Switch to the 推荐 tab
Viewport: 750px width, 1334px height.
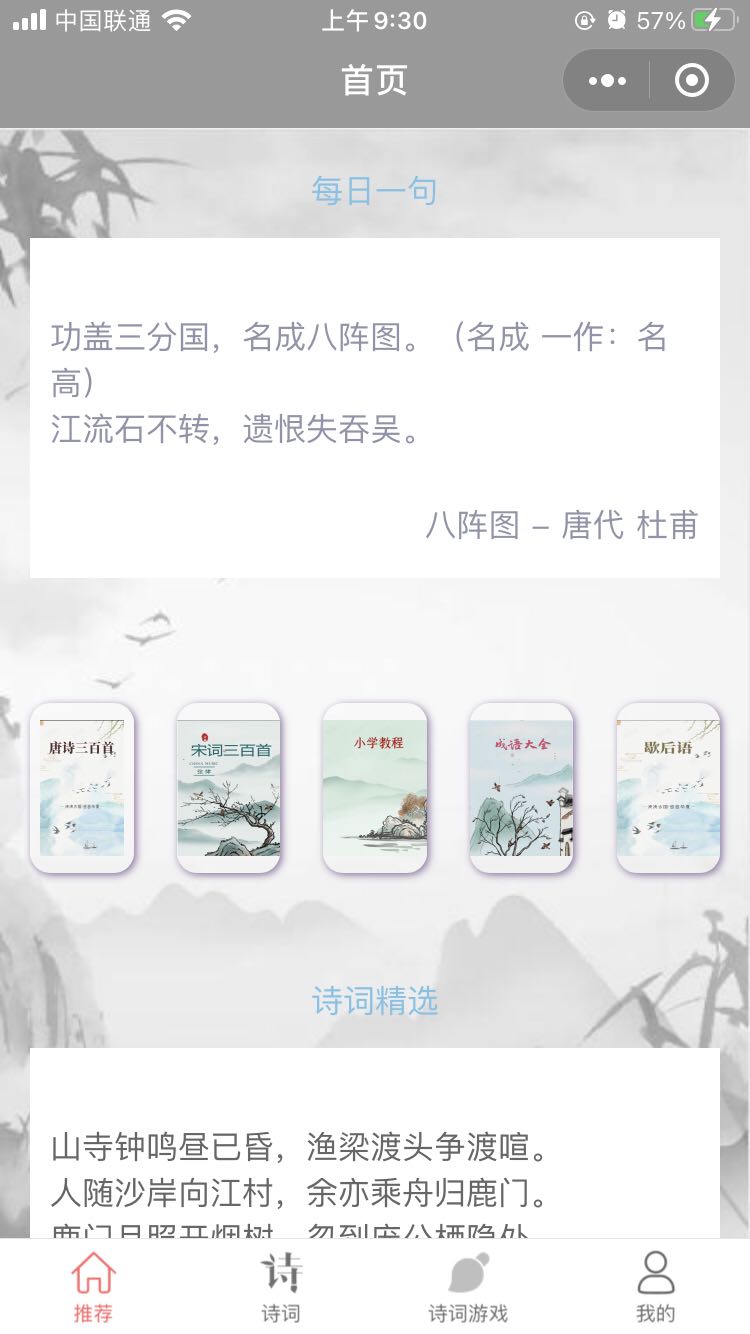(x=93, y=1288)
